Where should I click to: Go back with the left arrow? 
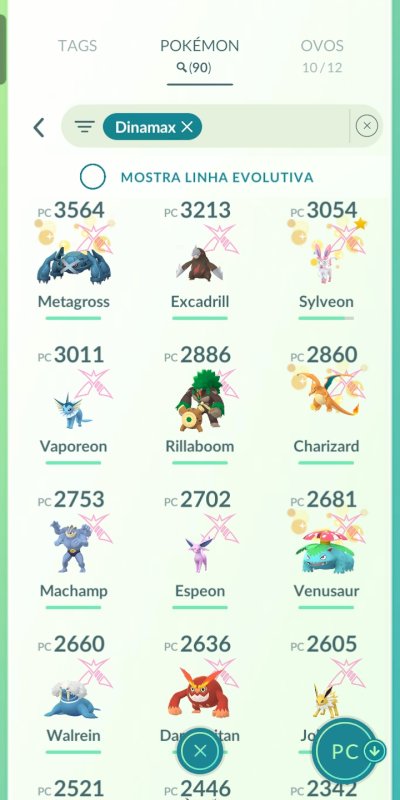point(39,128)
